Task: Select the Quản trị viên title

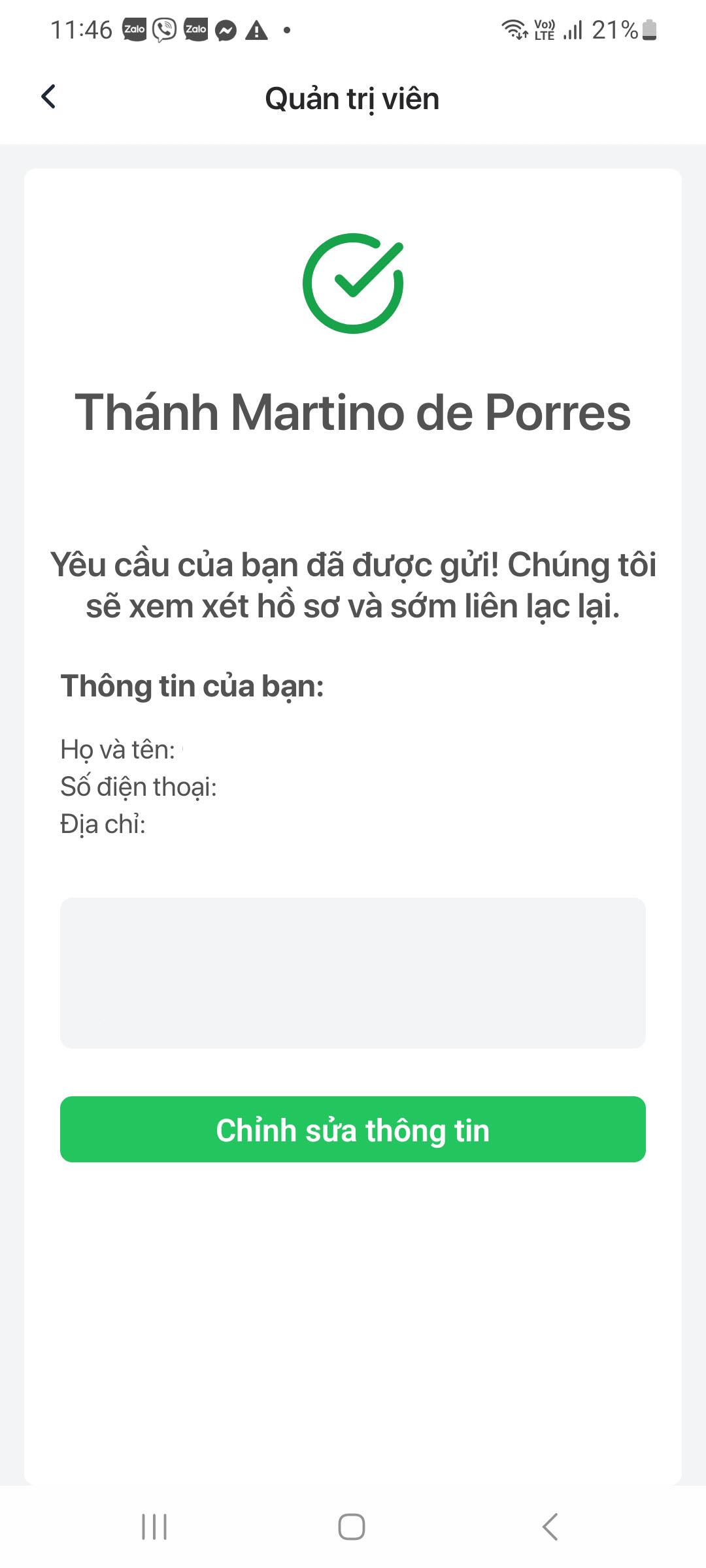Action: point(352,98)
